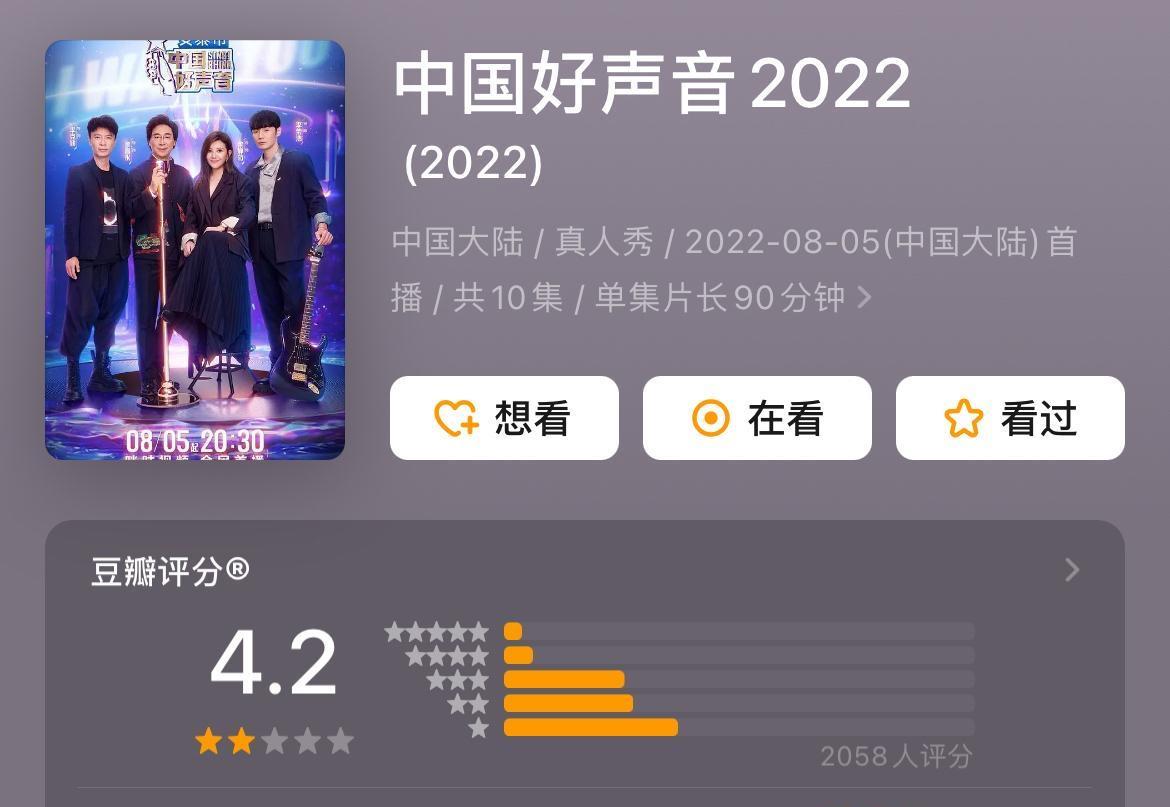This screenshot has height=807, width=1170.
Task: Mark the show as 看过
Action: coord(1010,418)
